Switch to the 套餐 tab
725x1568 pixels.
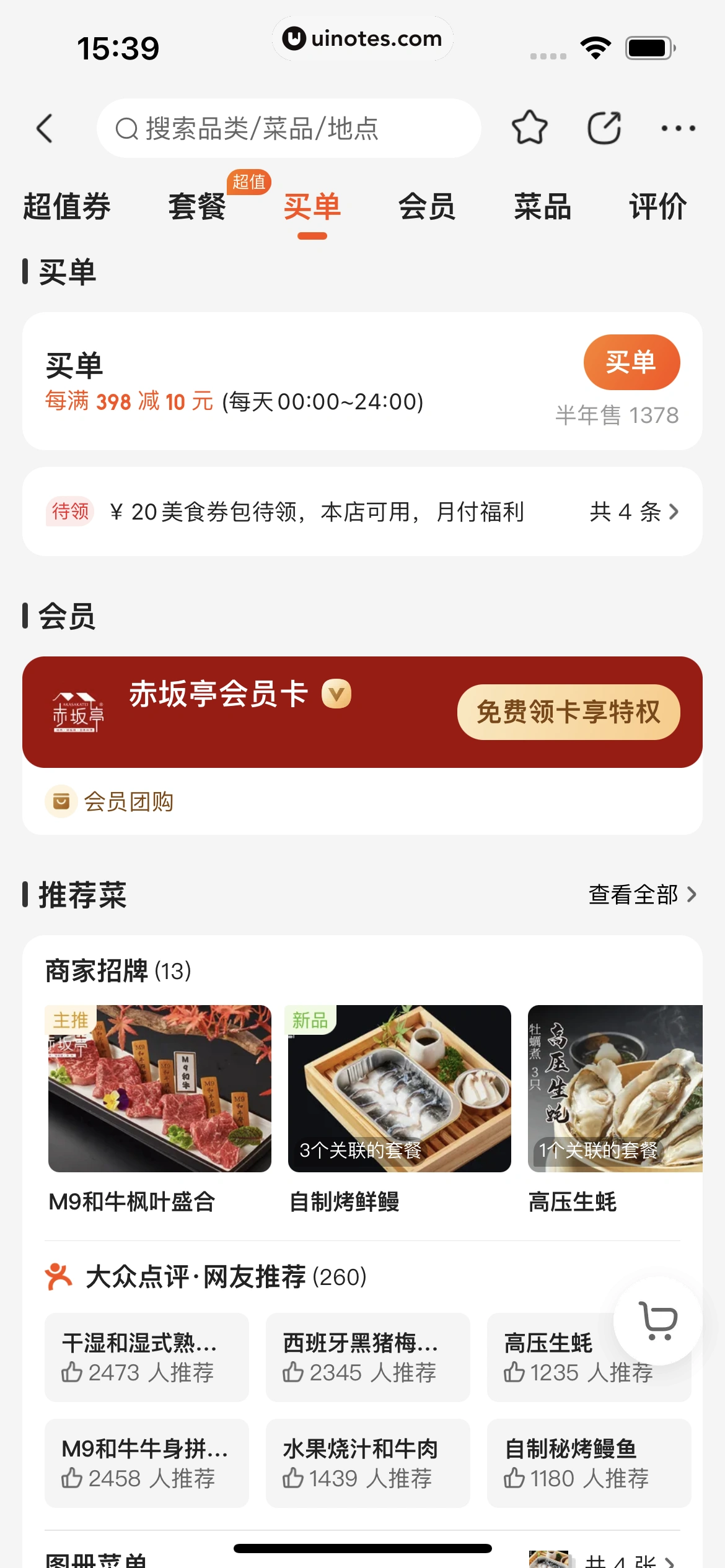197,206
